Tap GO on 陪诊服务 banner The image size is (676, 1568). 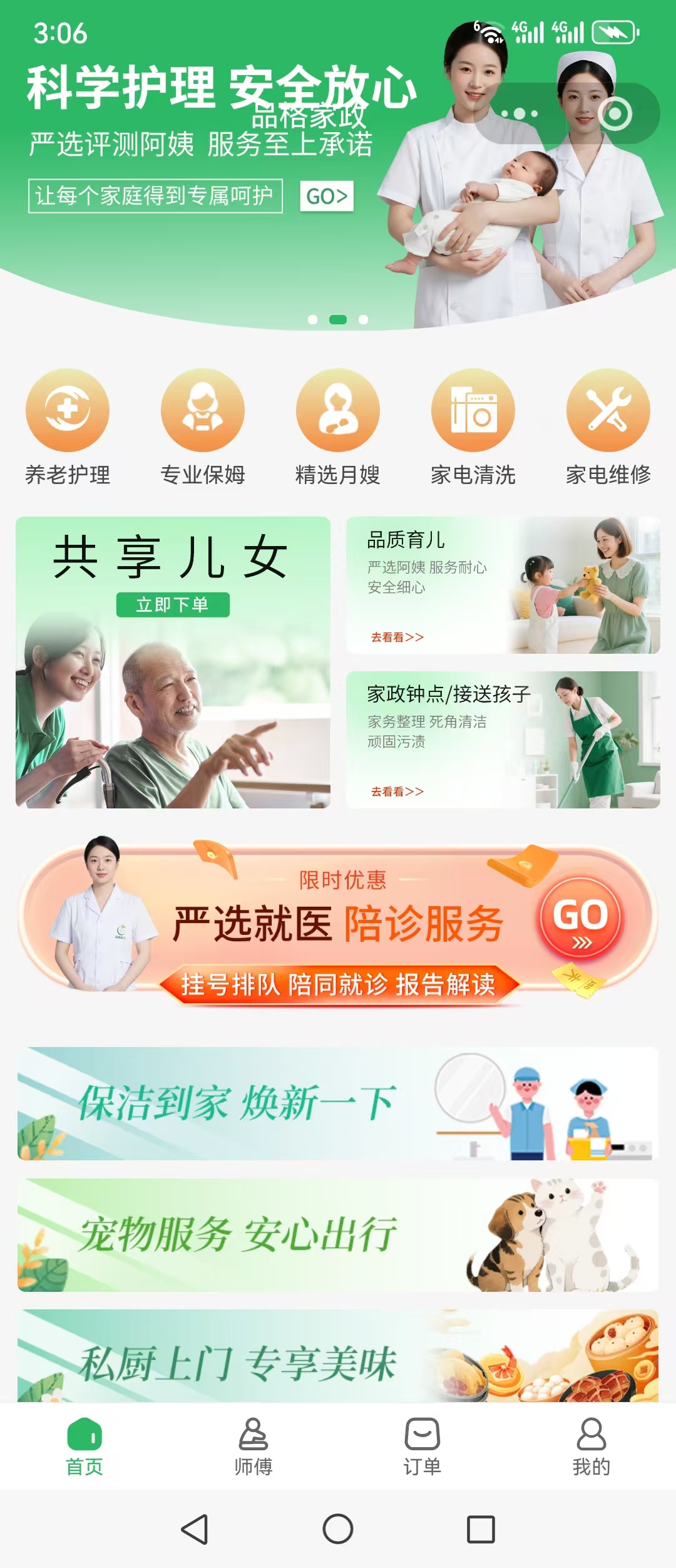click(580, 919)
